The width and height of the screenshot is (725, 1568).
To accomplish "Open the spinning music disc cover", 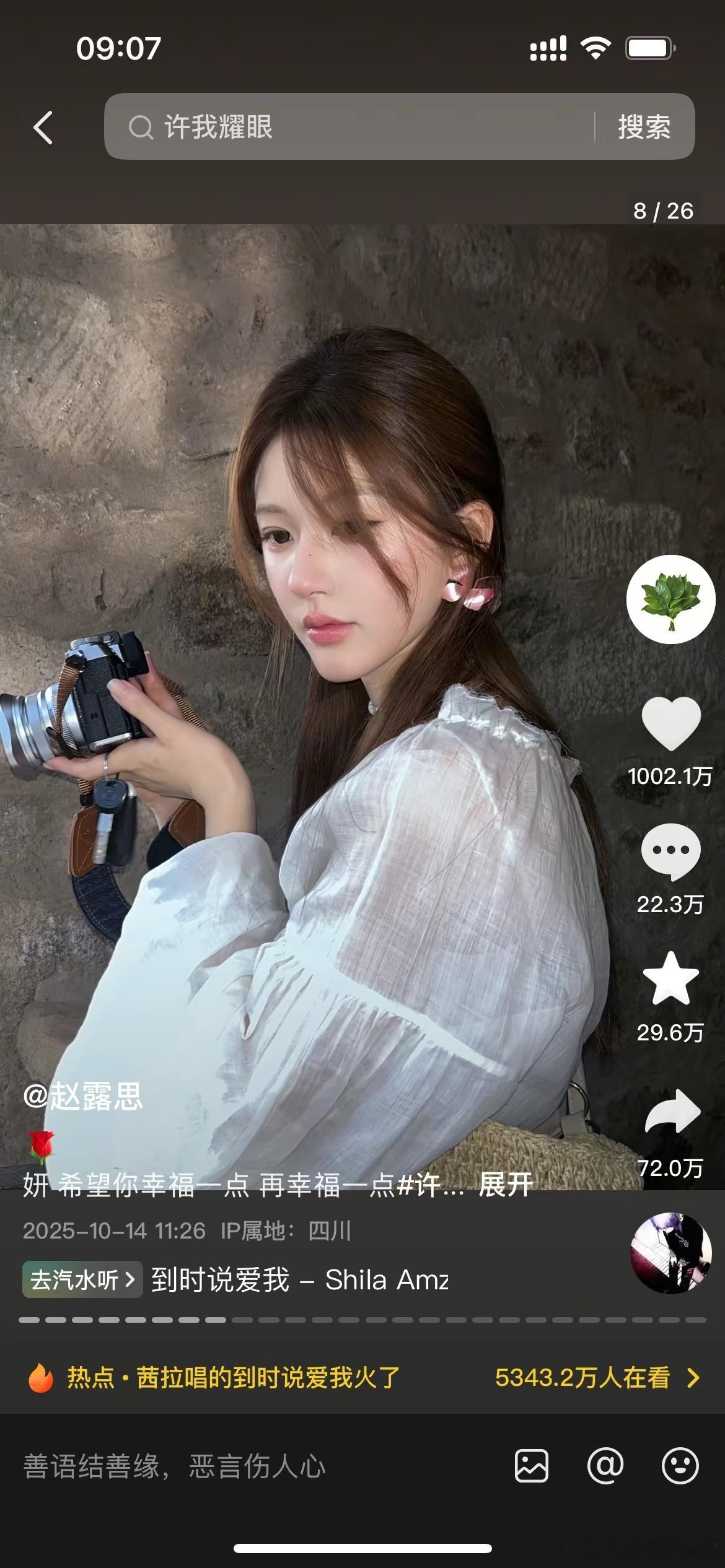I will coord(670,1253).
